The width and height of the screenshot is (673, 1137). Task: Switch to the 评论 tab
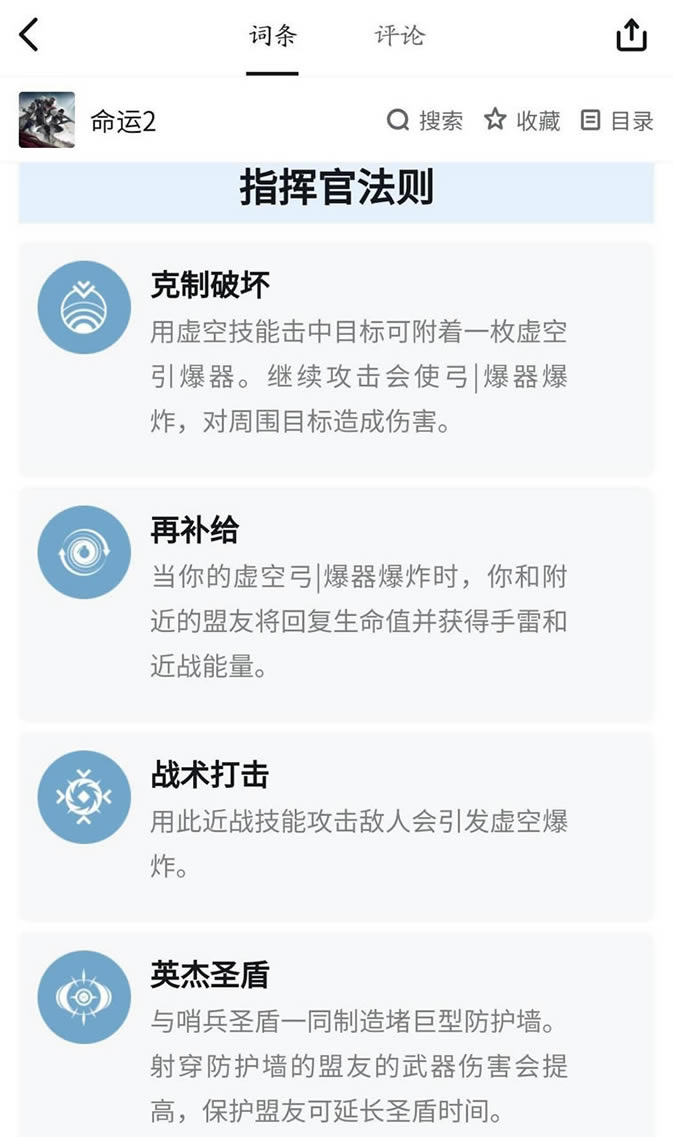[x=400, y=36]
